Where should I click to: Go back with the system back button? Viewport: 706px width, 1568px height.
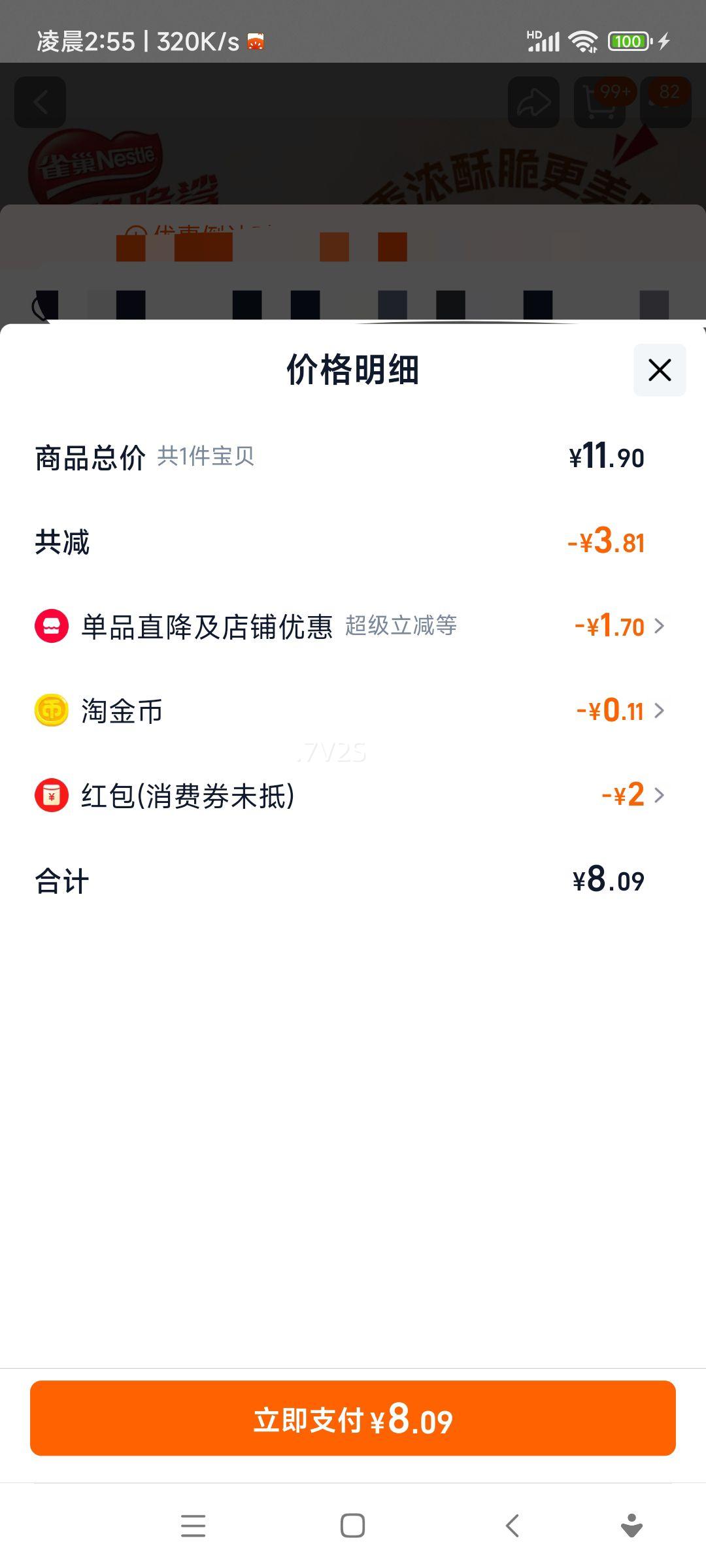pos(513,1526)
